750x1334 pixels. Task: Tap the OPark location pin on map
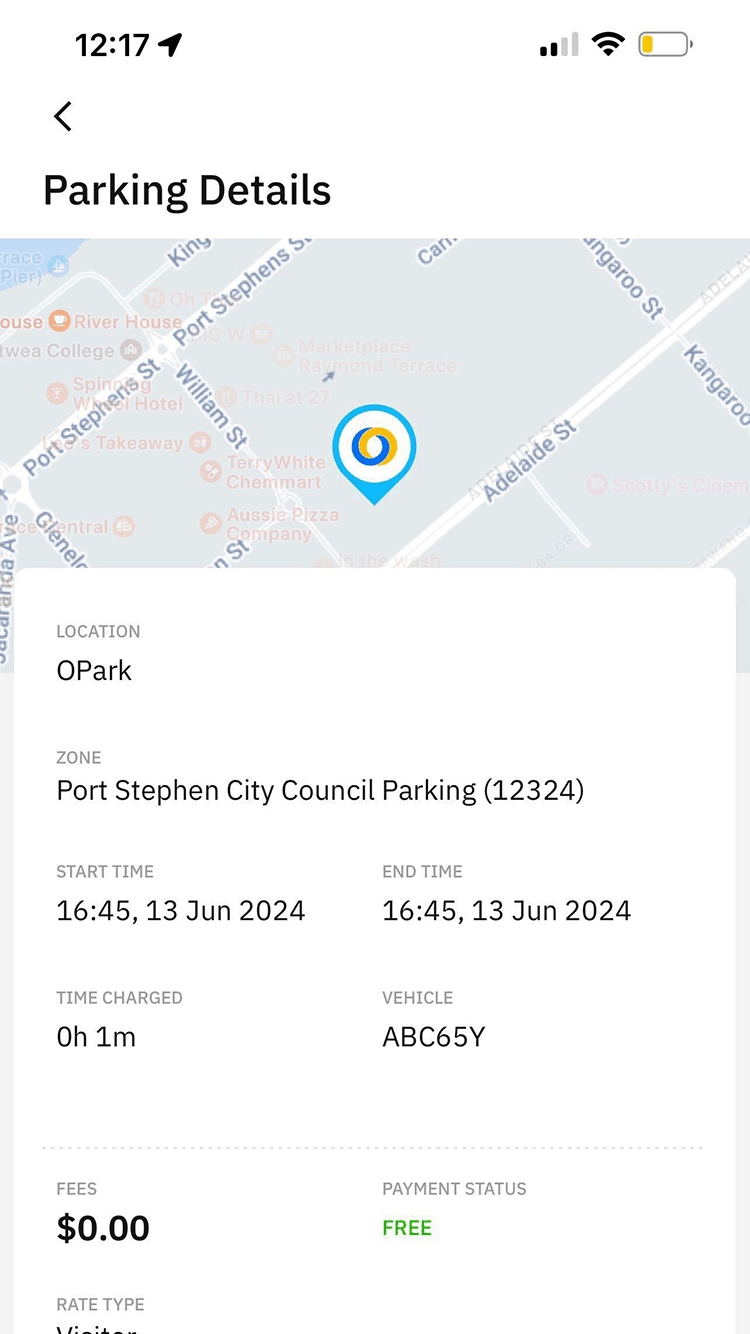click(374, 449)
